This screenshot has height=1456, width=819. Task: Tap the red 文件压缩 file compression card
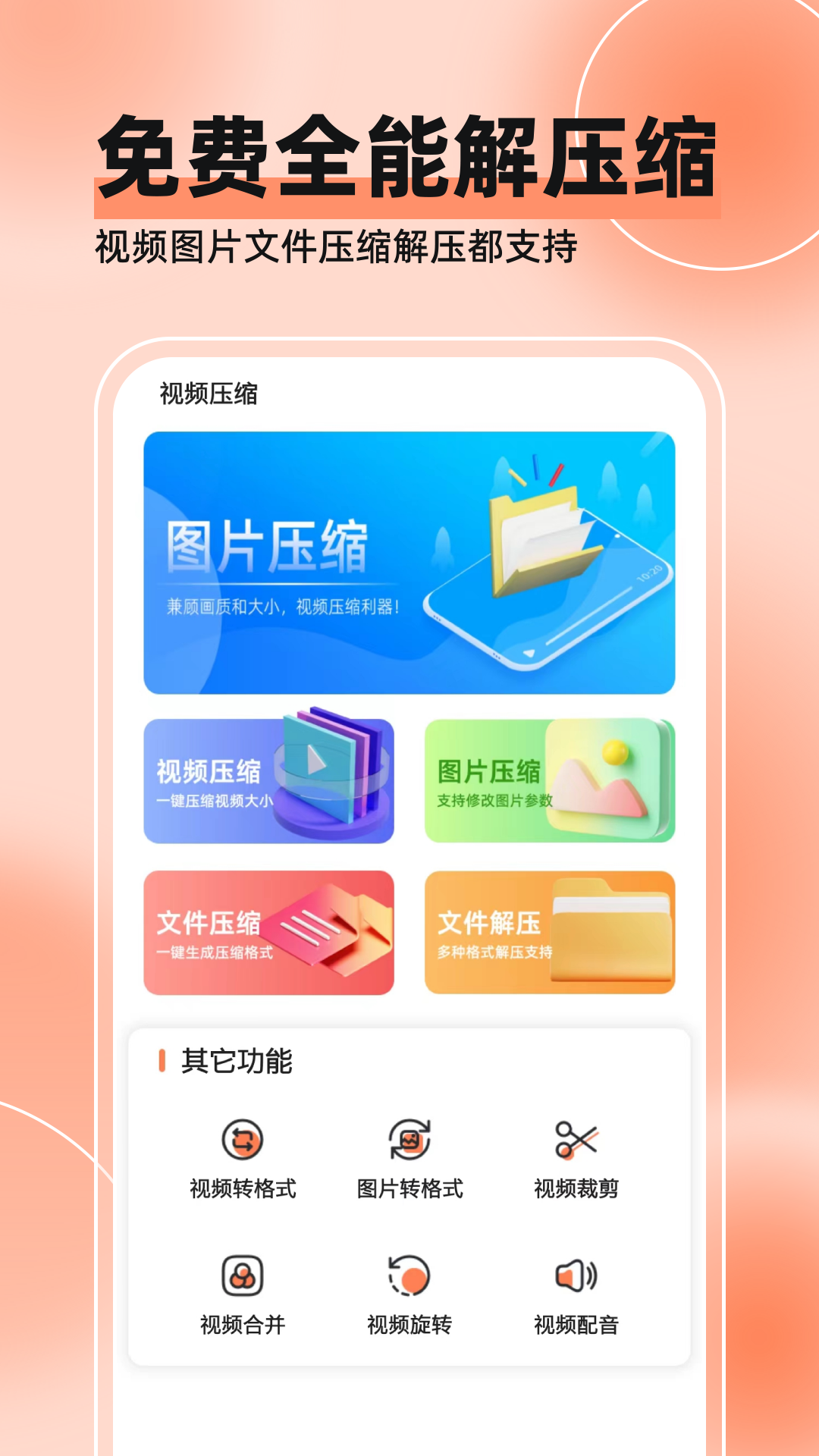pyautogui.click(x=269, y=931)
